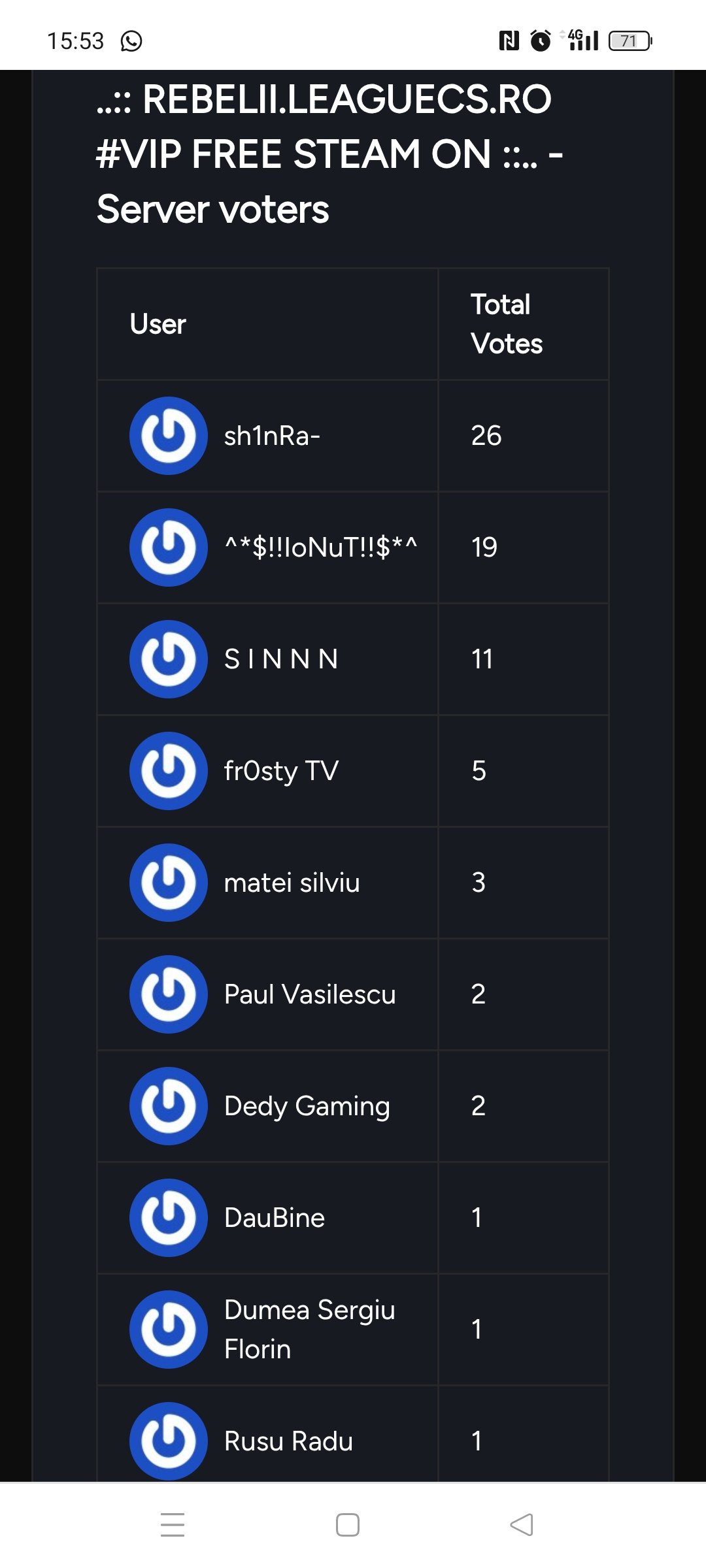The width and height of the screenshot is (706, 1568).
Task: Go back using the system back button
Action: (x=522, y=1525)
